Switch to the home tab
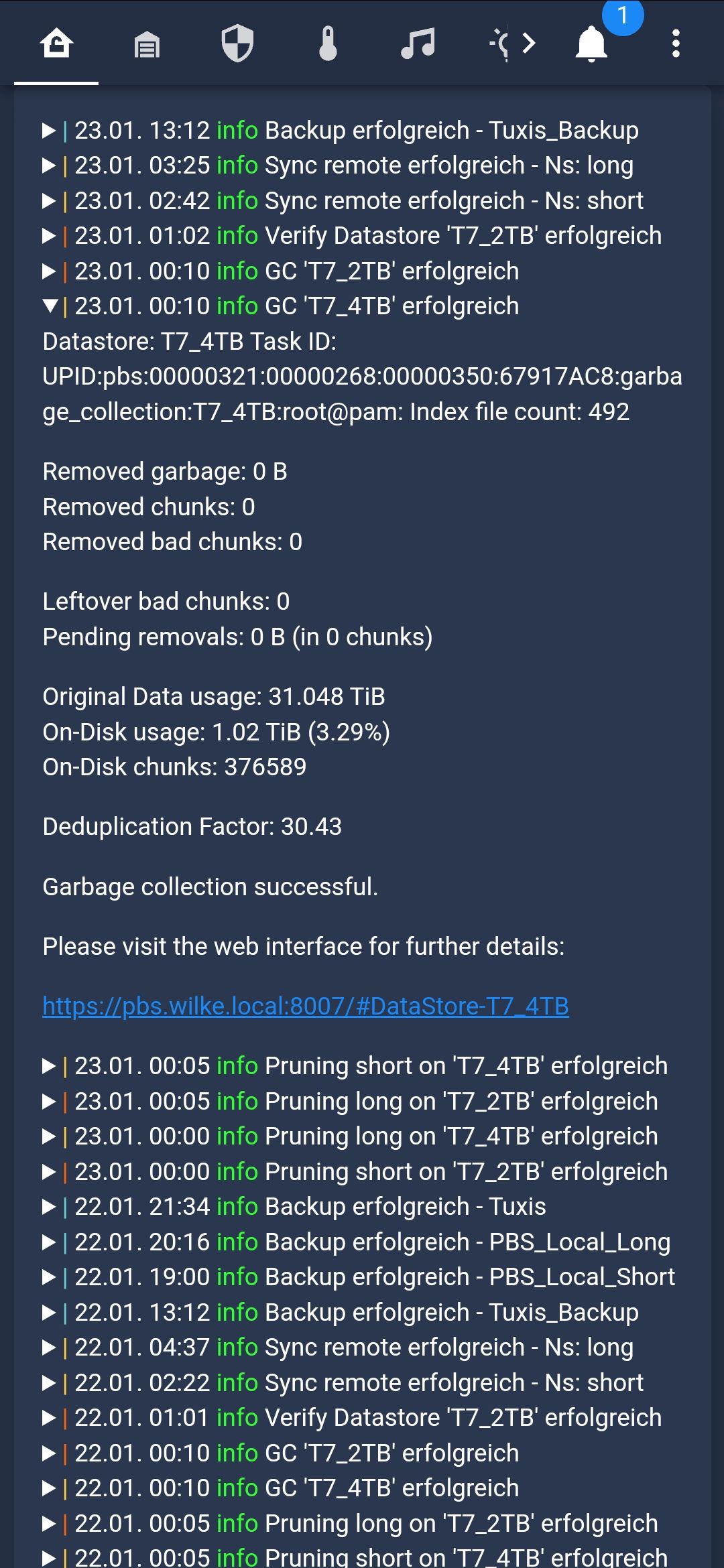Screen dimensions: 724x1568 (x=56, y=44)
